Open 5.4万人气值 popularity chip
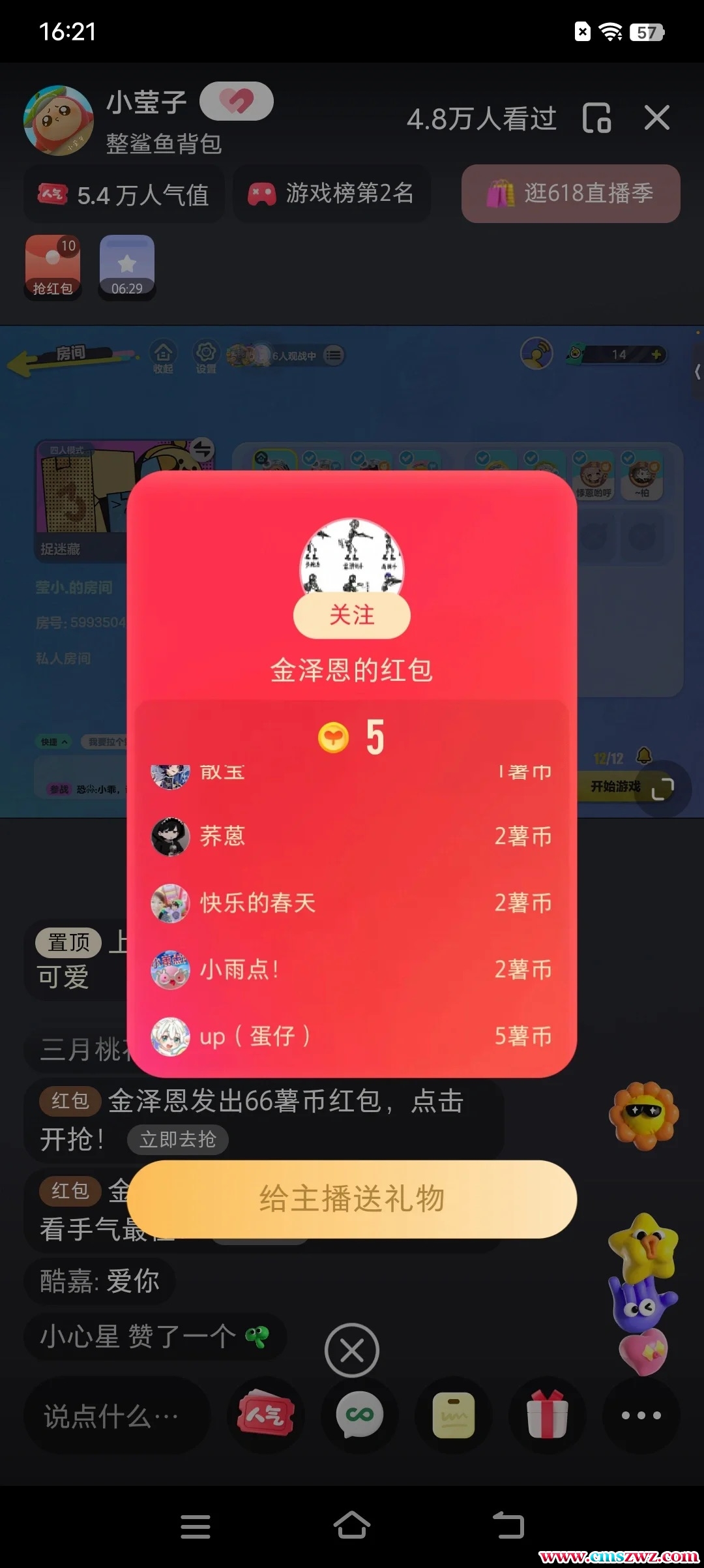 pyautogui.click(x=124, y=194)
